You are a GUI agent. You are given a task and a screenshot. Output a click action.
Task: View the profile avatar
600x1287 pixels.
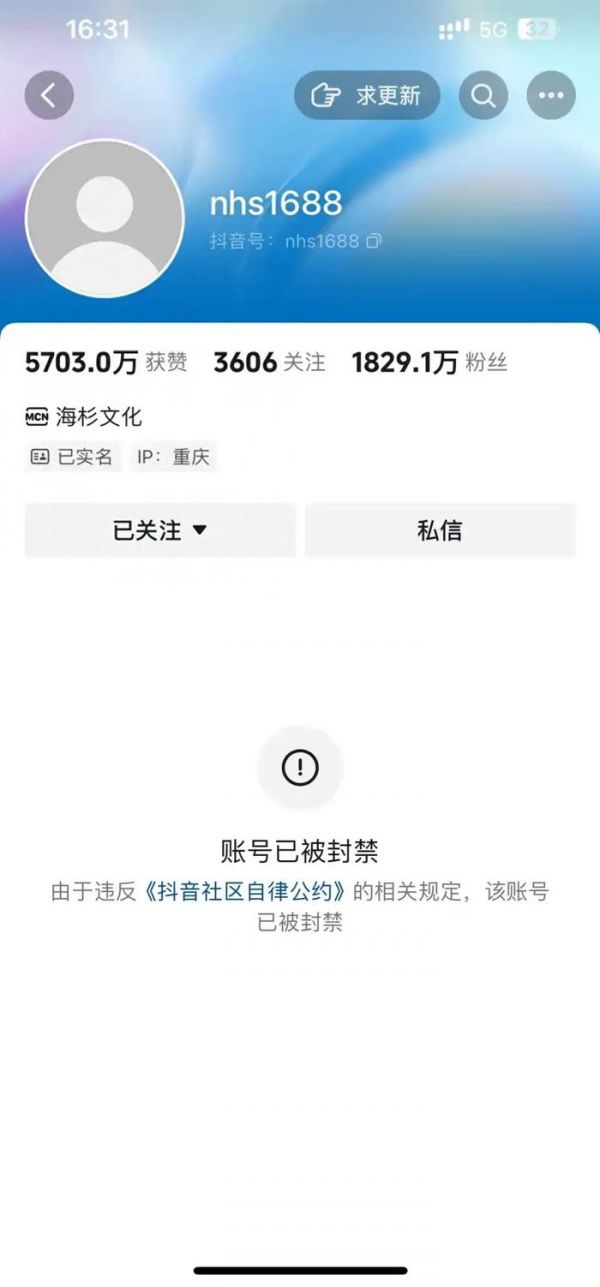[105, 219]
